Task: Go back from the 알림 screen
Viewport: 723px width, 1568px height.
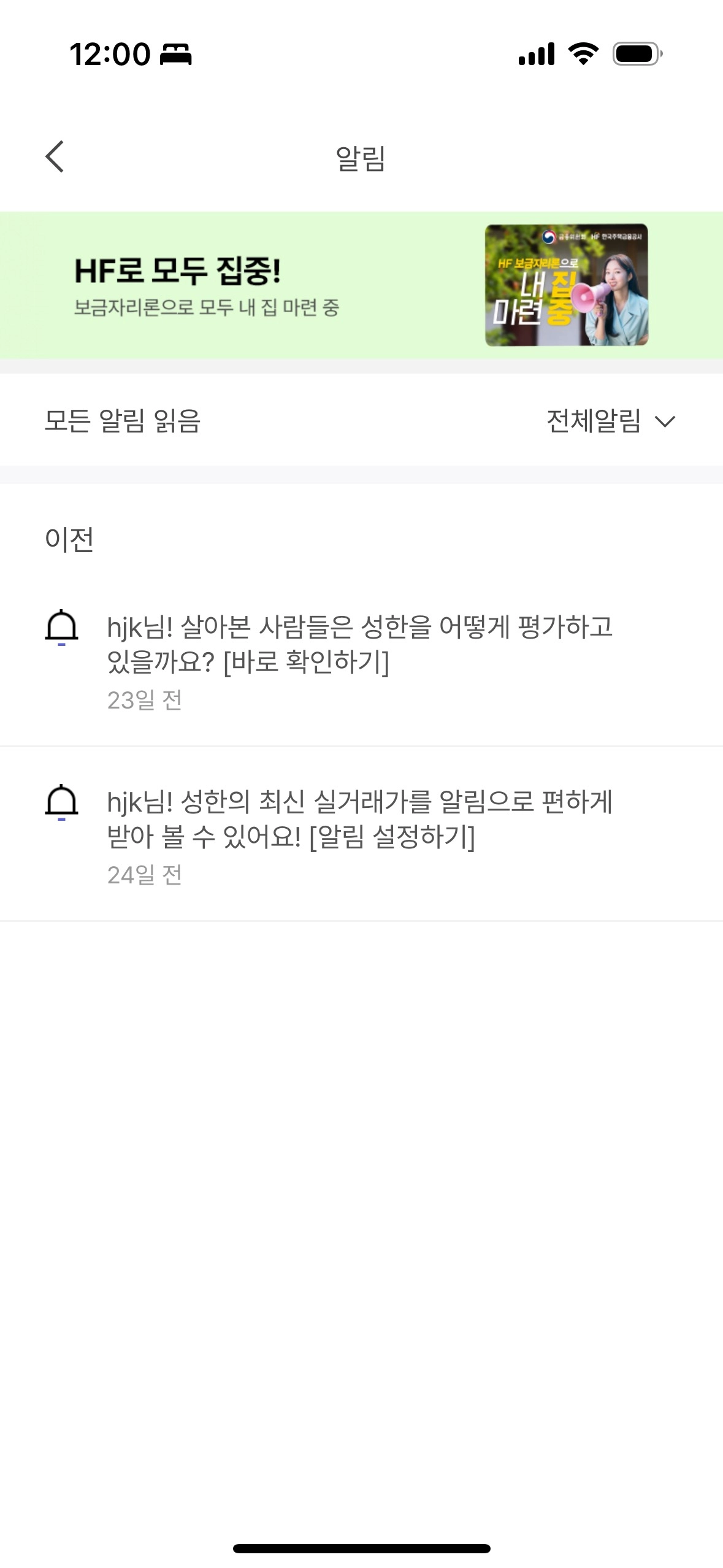Action: (x=55, y=157)
